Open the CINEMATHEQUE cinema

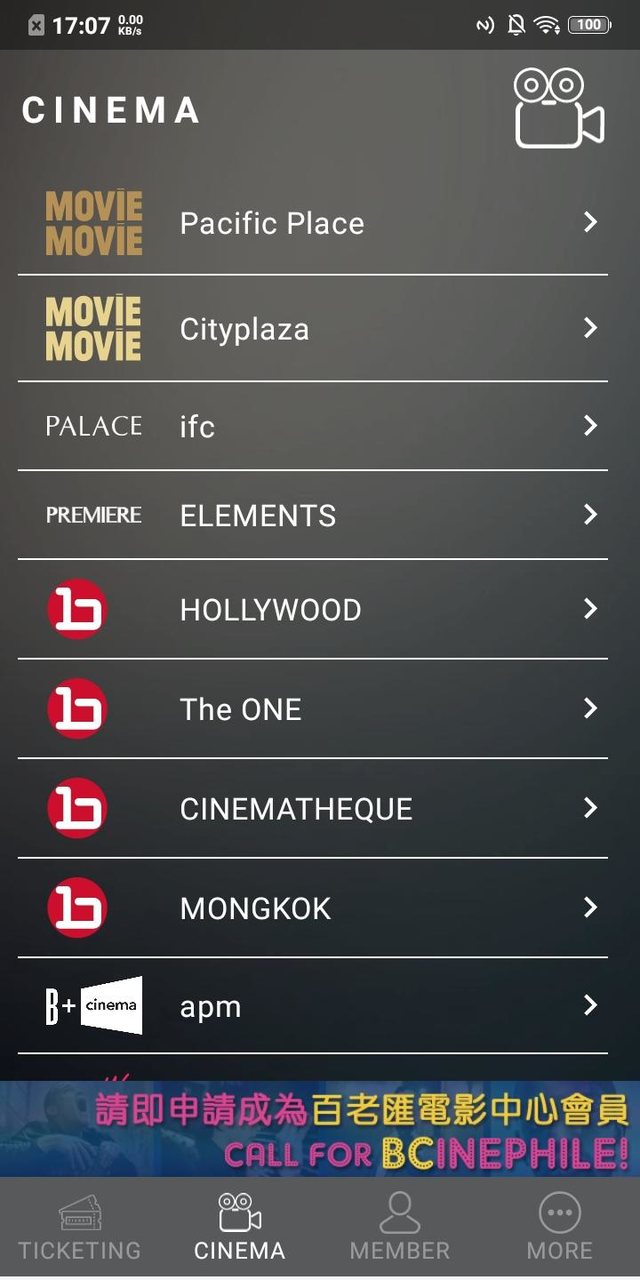coord(312,808)
